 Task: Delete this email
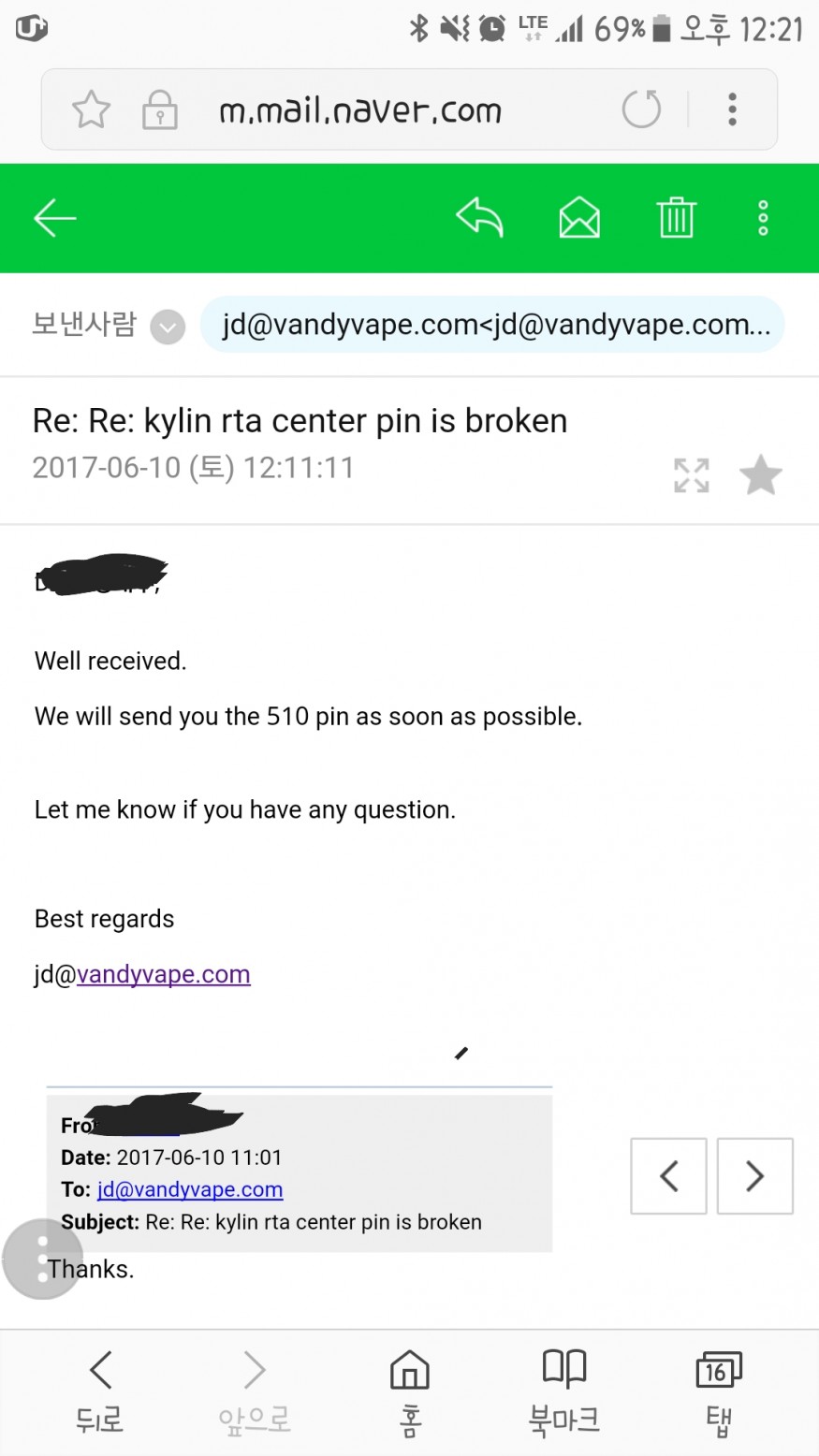[x=676, y=219]
